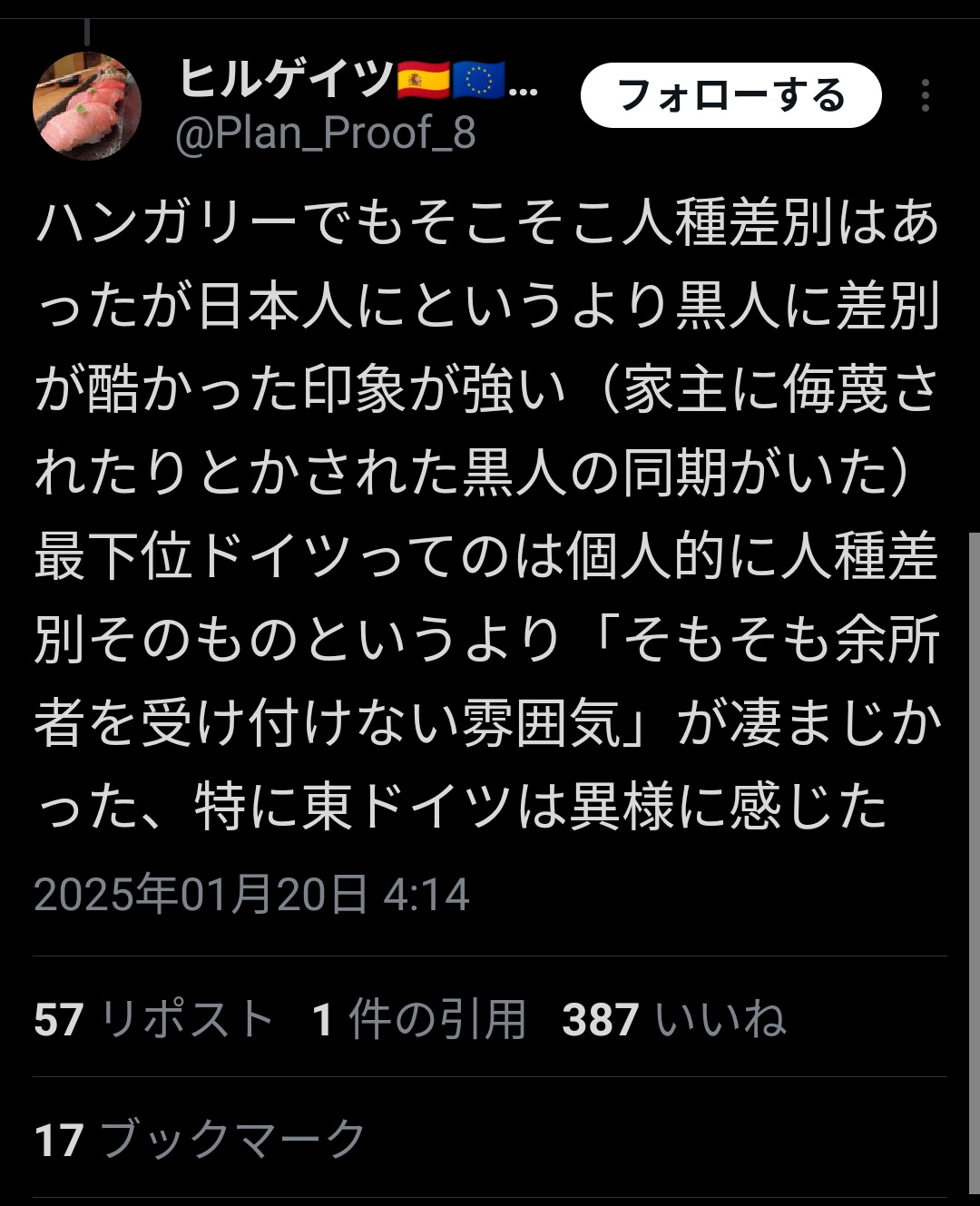Open ヒルゲイツ profile avatar

pyautogui.click(x=87, y=106)
